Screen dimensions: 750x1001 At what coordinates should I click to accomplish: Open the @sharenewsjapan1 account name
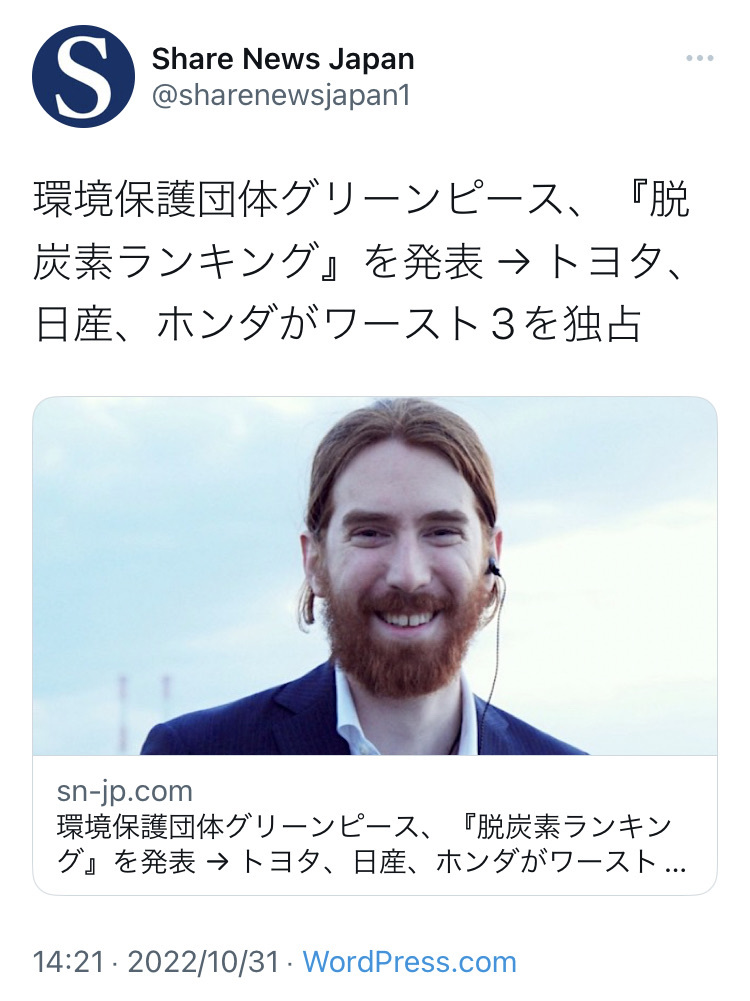281,96
